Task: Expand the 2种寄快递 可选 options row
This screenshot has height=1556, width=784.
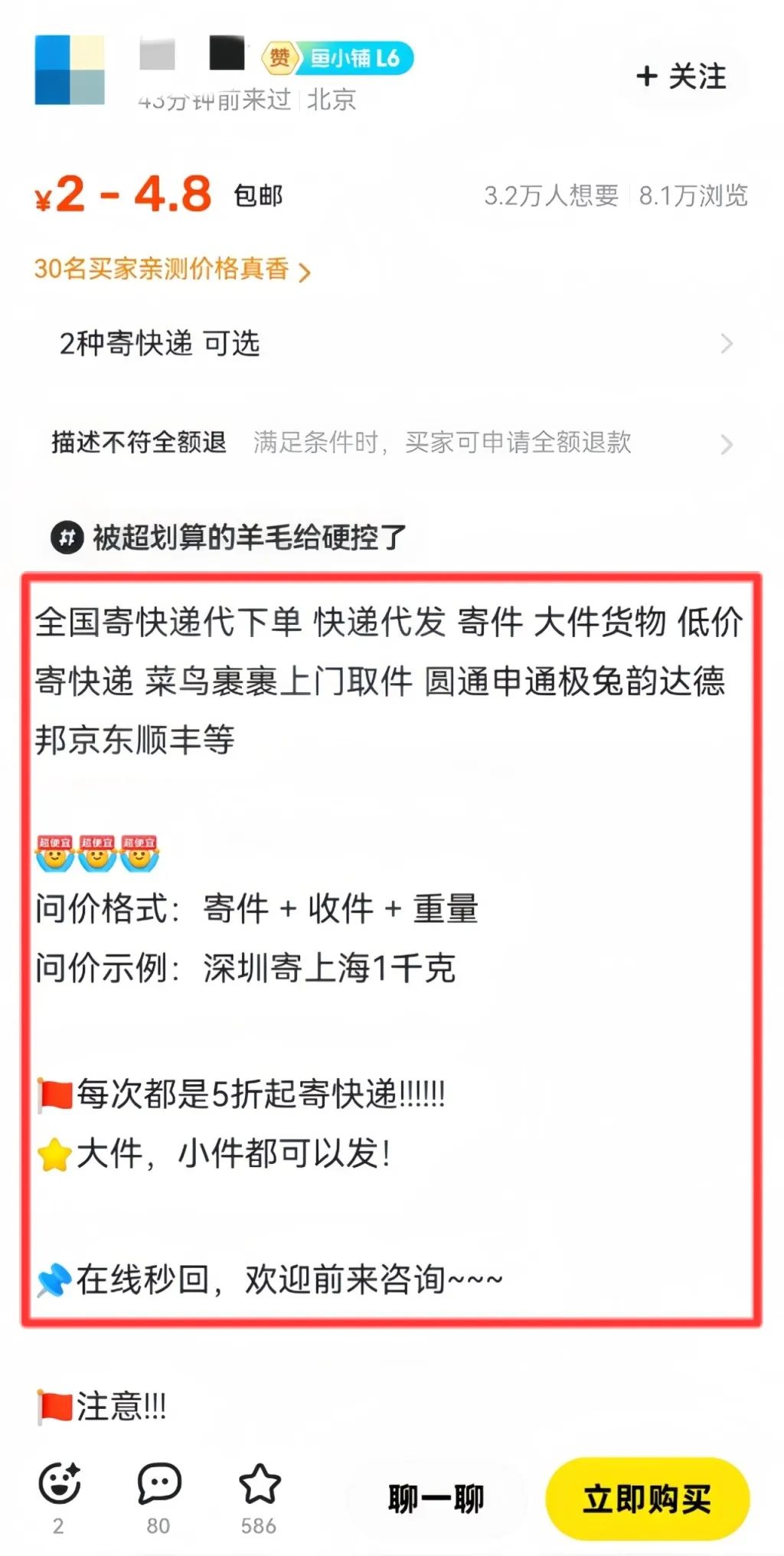Action: pyautogui.click(x=390, y=344)
